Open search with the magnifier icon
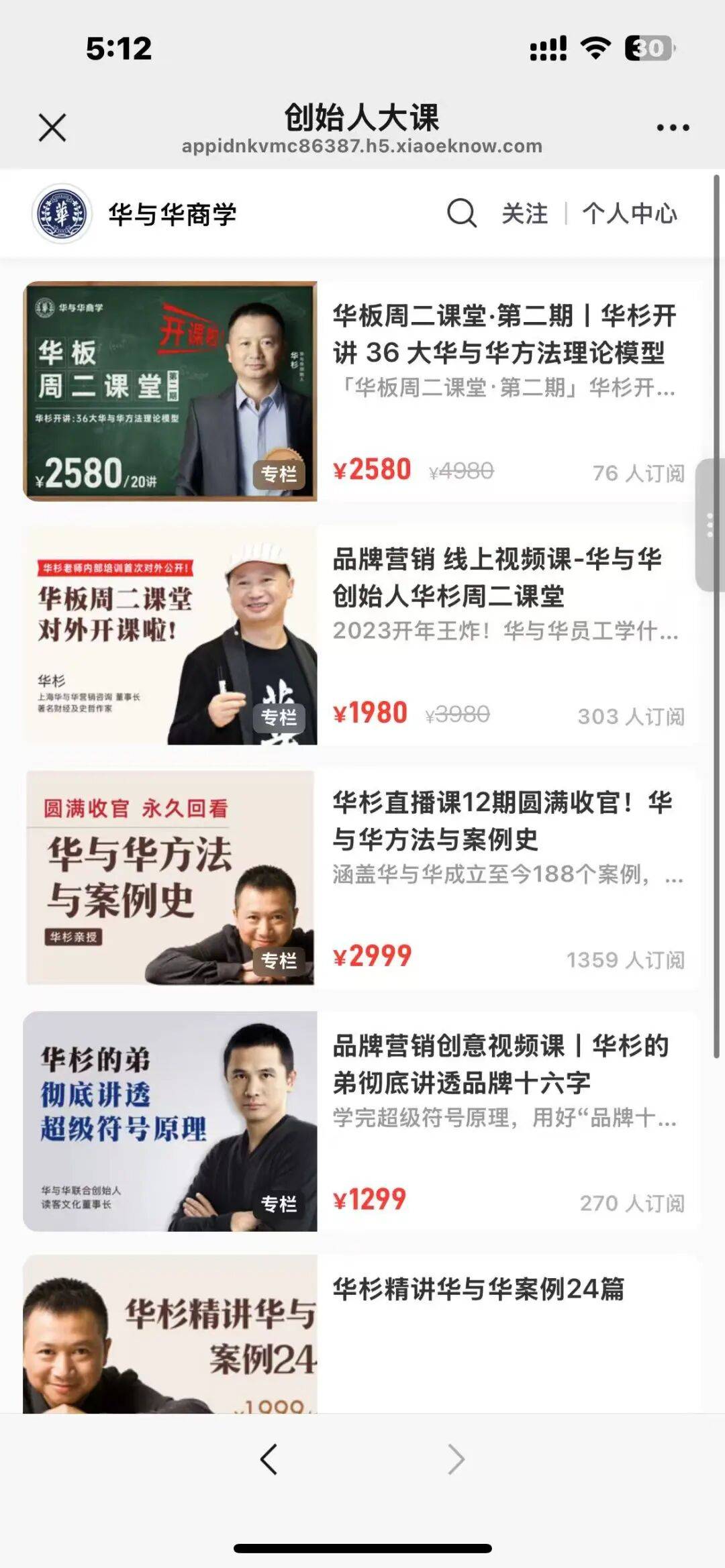The width and height of the screenshot is (725, 1568). pyautogui.click(x=461, y=215)
